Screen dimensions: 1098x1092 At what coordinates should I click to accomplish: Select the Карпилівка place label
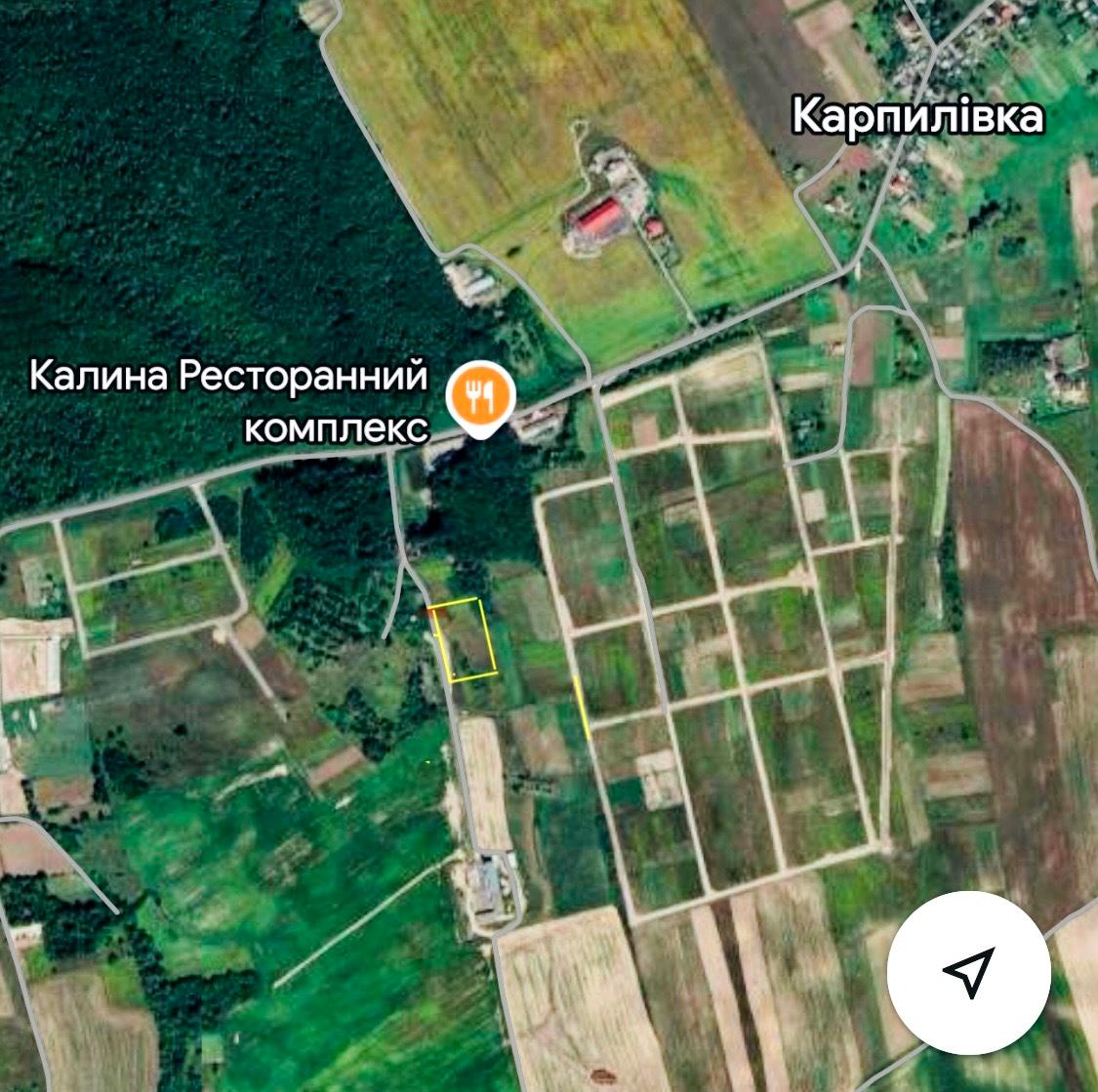(x=917, y=116)
